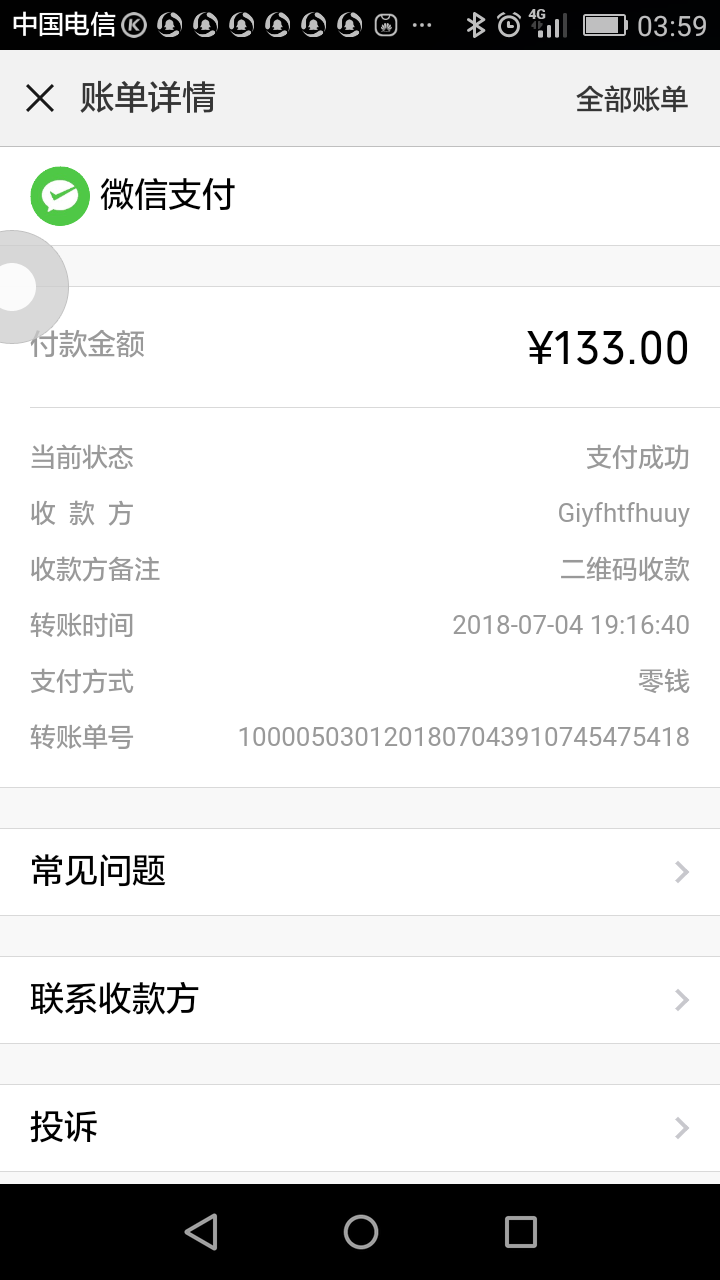Viewport: 720px width, 1280px height.
Task: Open 全部账单 to view all bills
Action: pos(631,99)
